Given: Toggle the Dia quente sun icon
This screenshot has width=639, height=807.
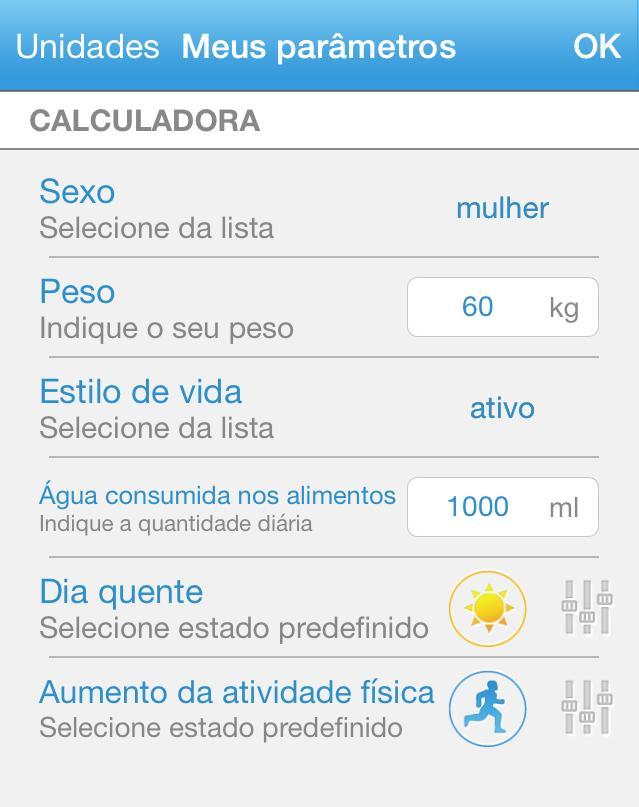Looking at the screenshot, I should tap(487, 607).
